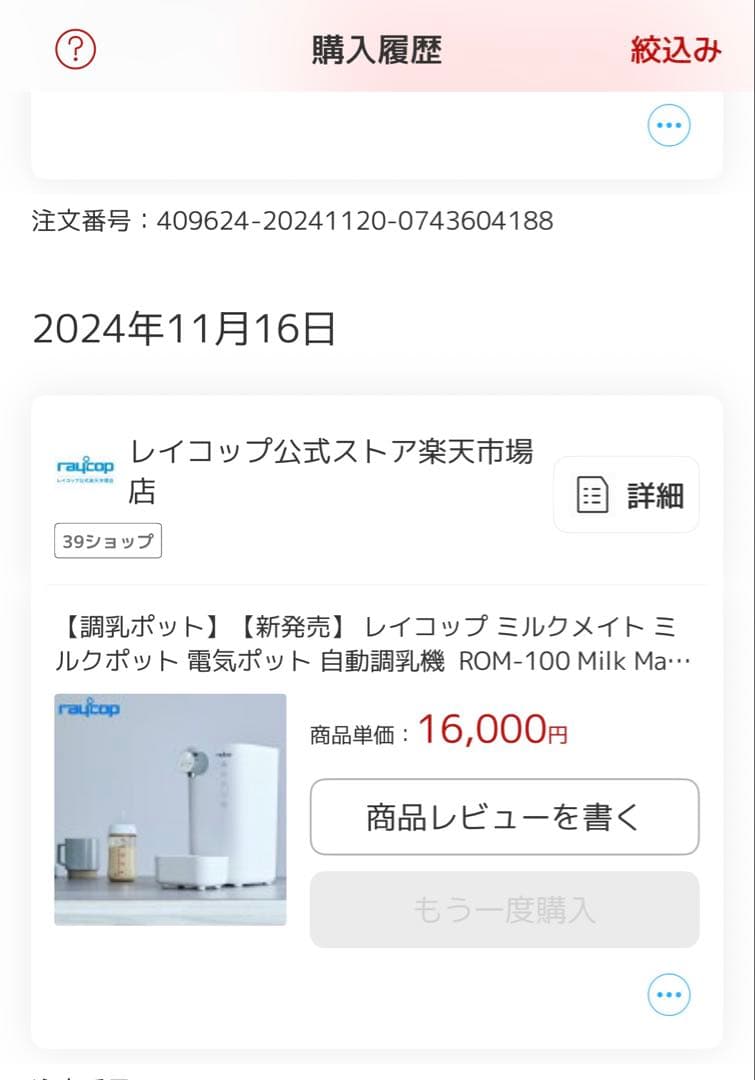This screenshot has height=1080, width=755.
Task: Click the list icon inside the details button
Action: (594, 494)
